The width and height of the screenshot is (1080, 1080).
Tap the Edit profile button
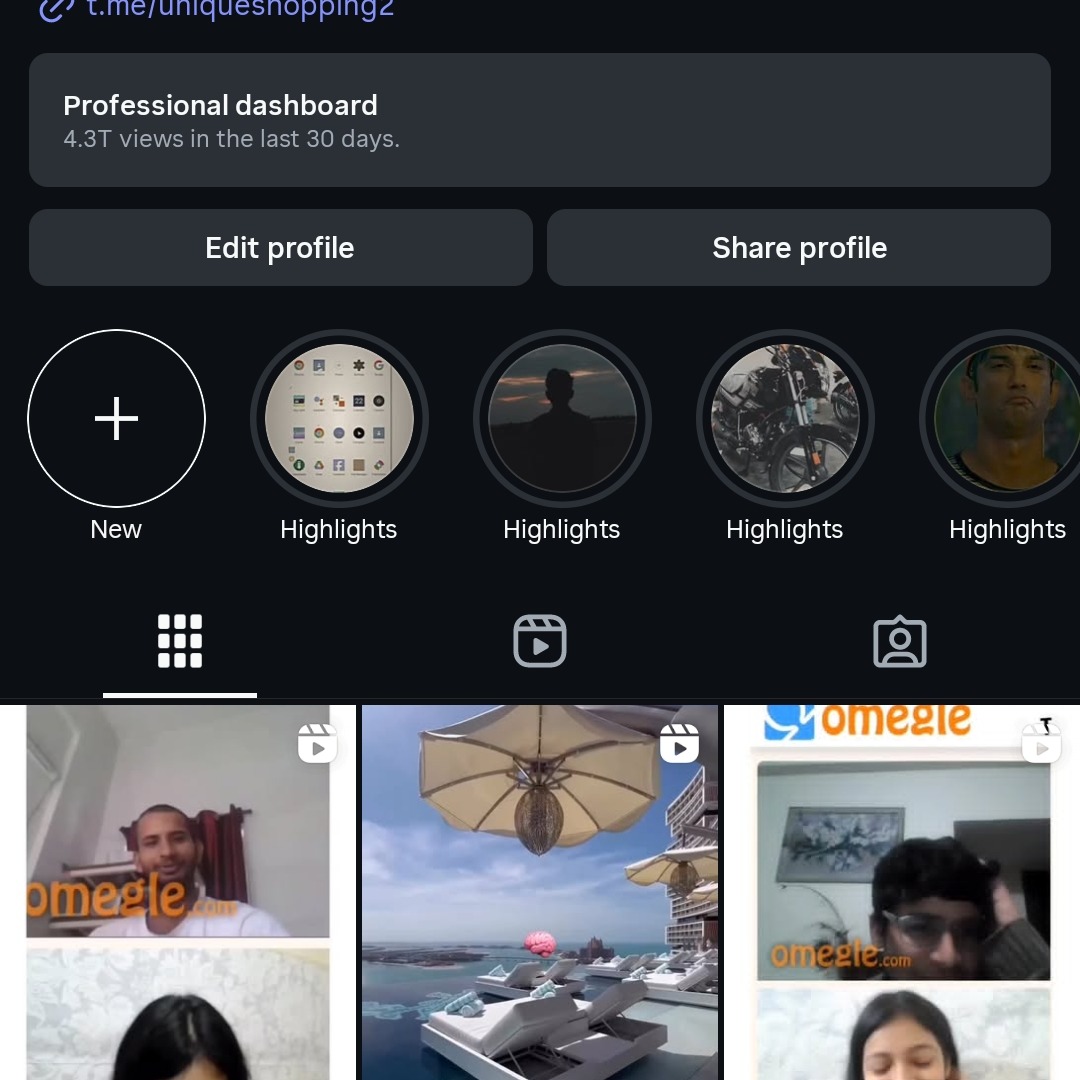click(x=280, y=248)
